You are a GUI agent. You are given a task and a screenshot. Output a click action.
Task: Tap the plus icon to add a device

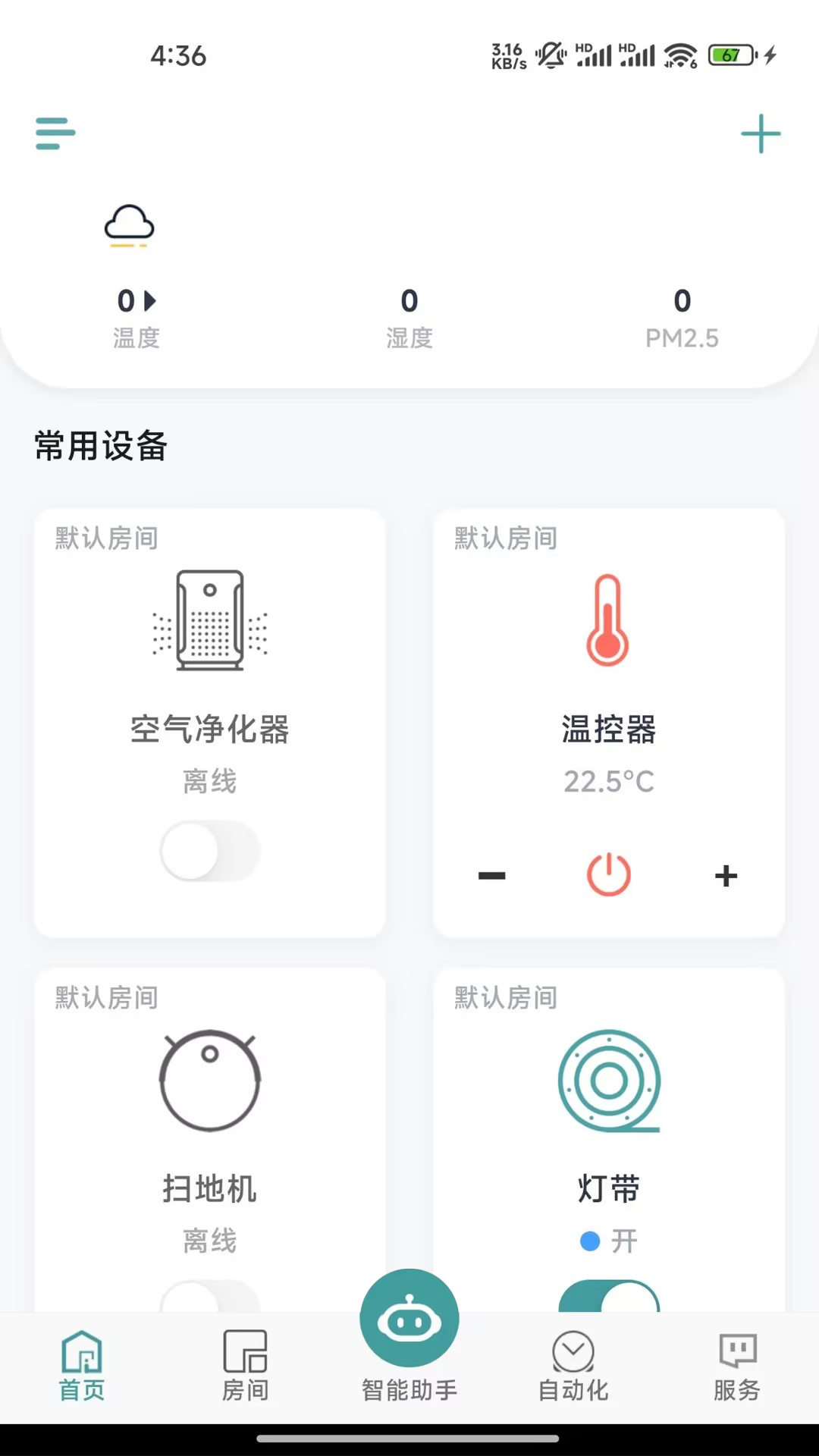(x=761, y=134)
